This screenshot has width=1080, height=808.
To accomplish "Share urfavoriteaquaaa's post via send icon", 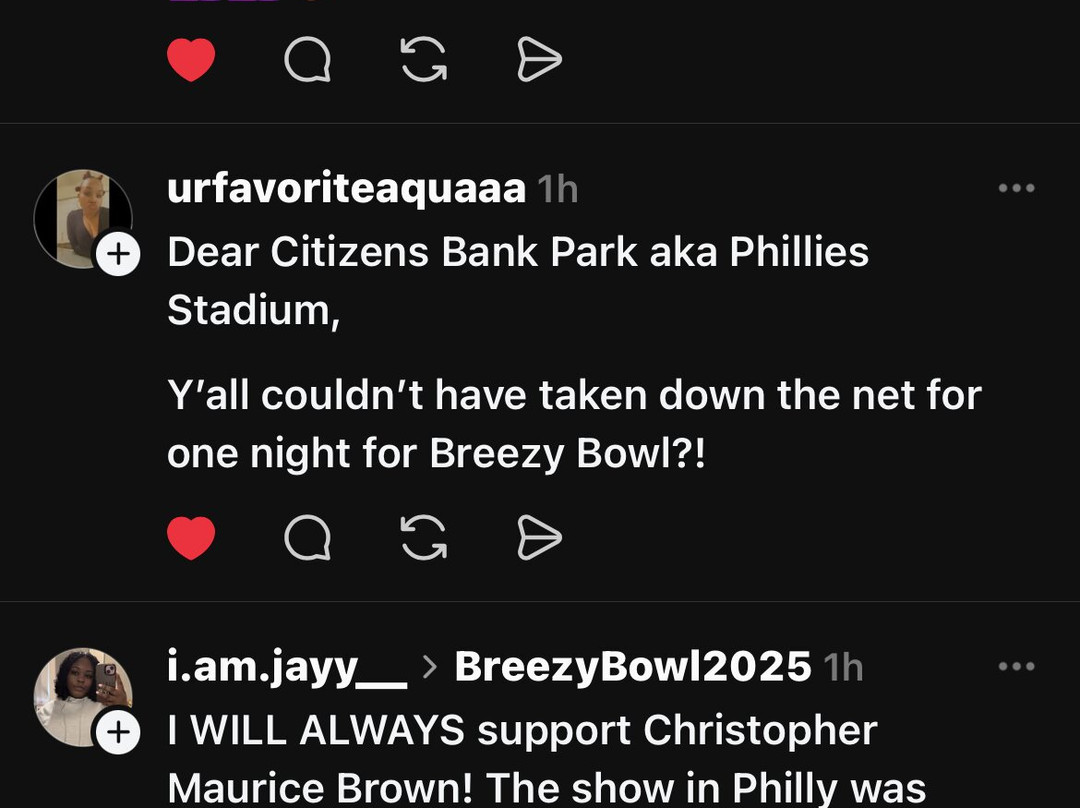I will tap(539, 539).
